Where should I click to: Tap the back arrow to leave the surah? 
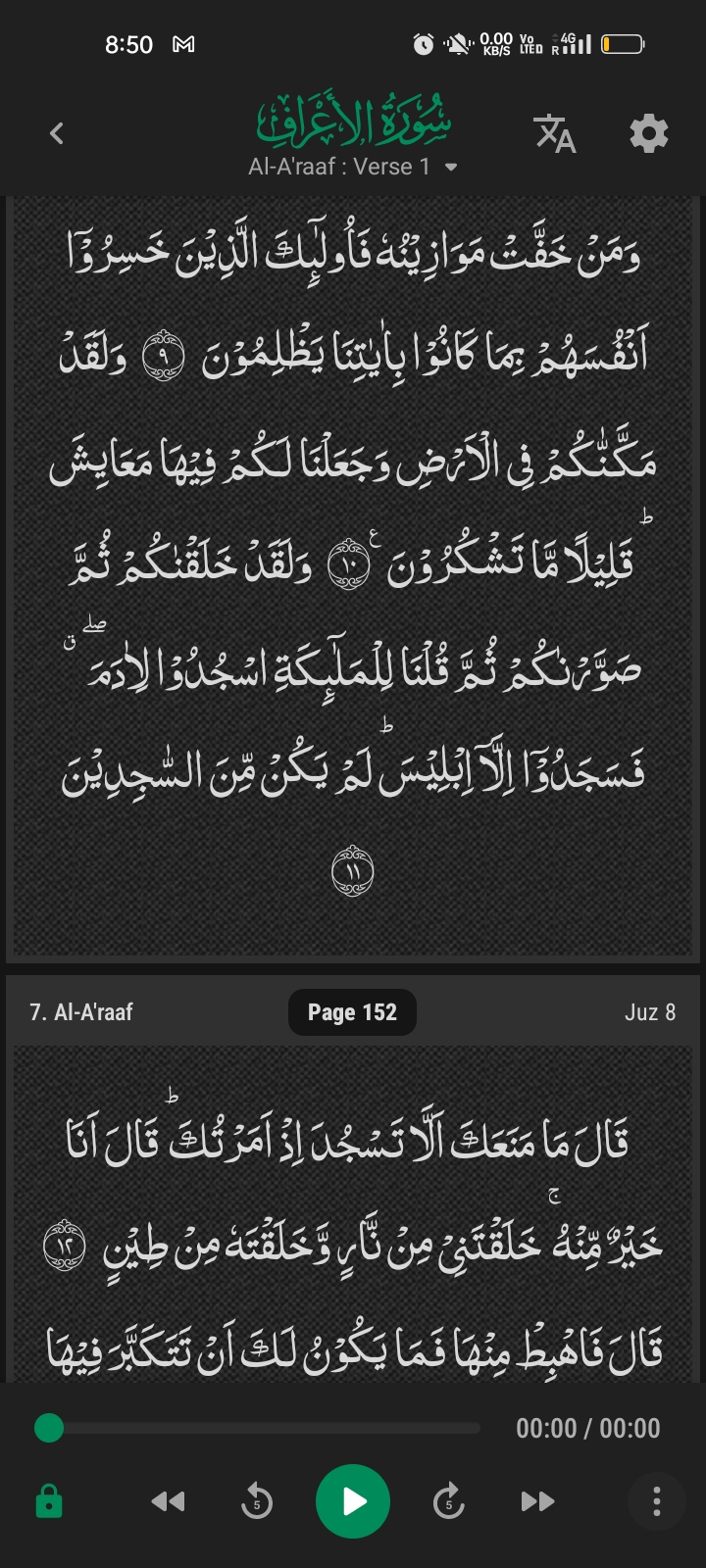point(56,133)
